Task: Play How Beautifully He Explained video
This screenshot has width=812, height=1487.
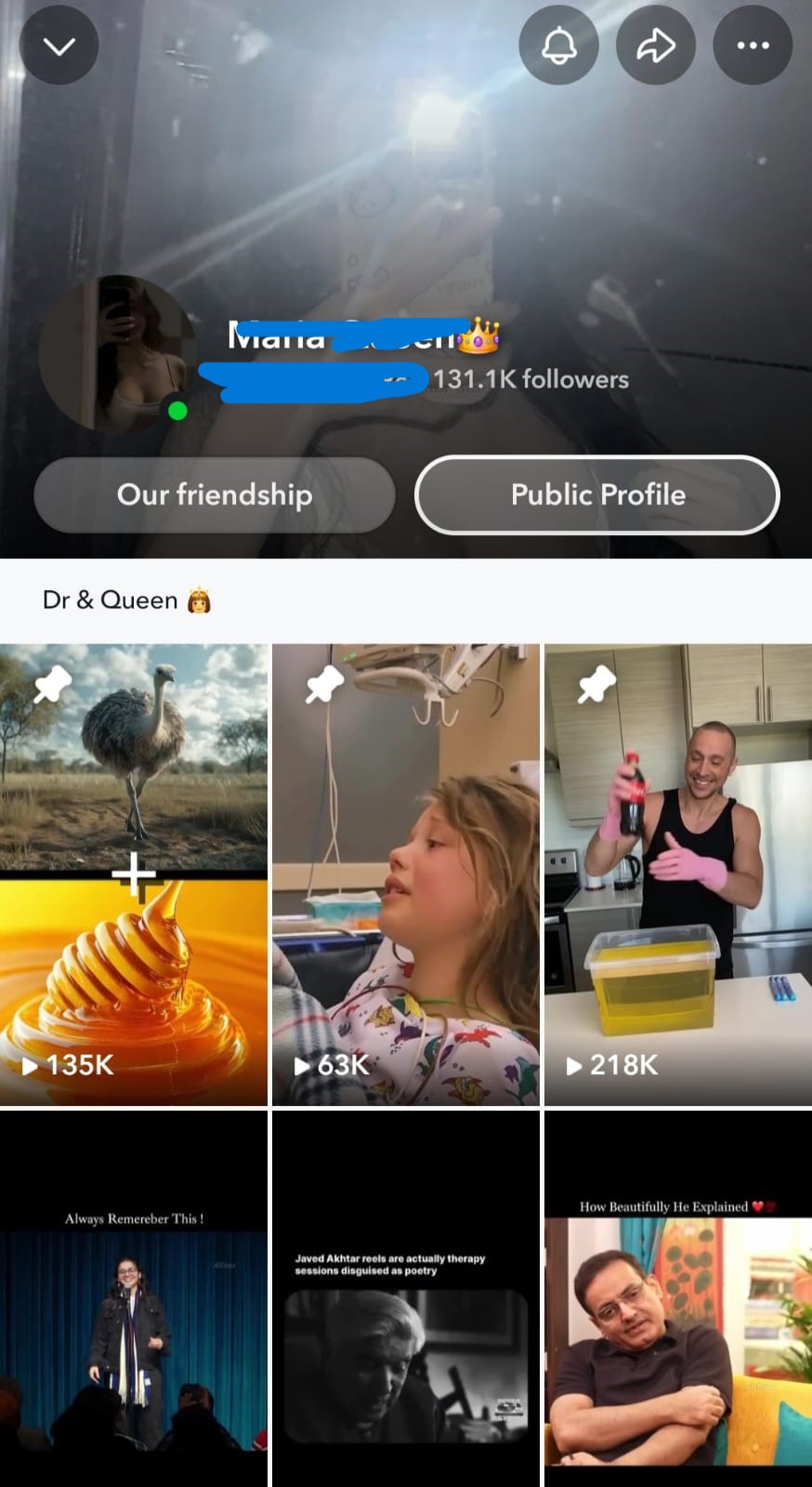Action: 678,1301
